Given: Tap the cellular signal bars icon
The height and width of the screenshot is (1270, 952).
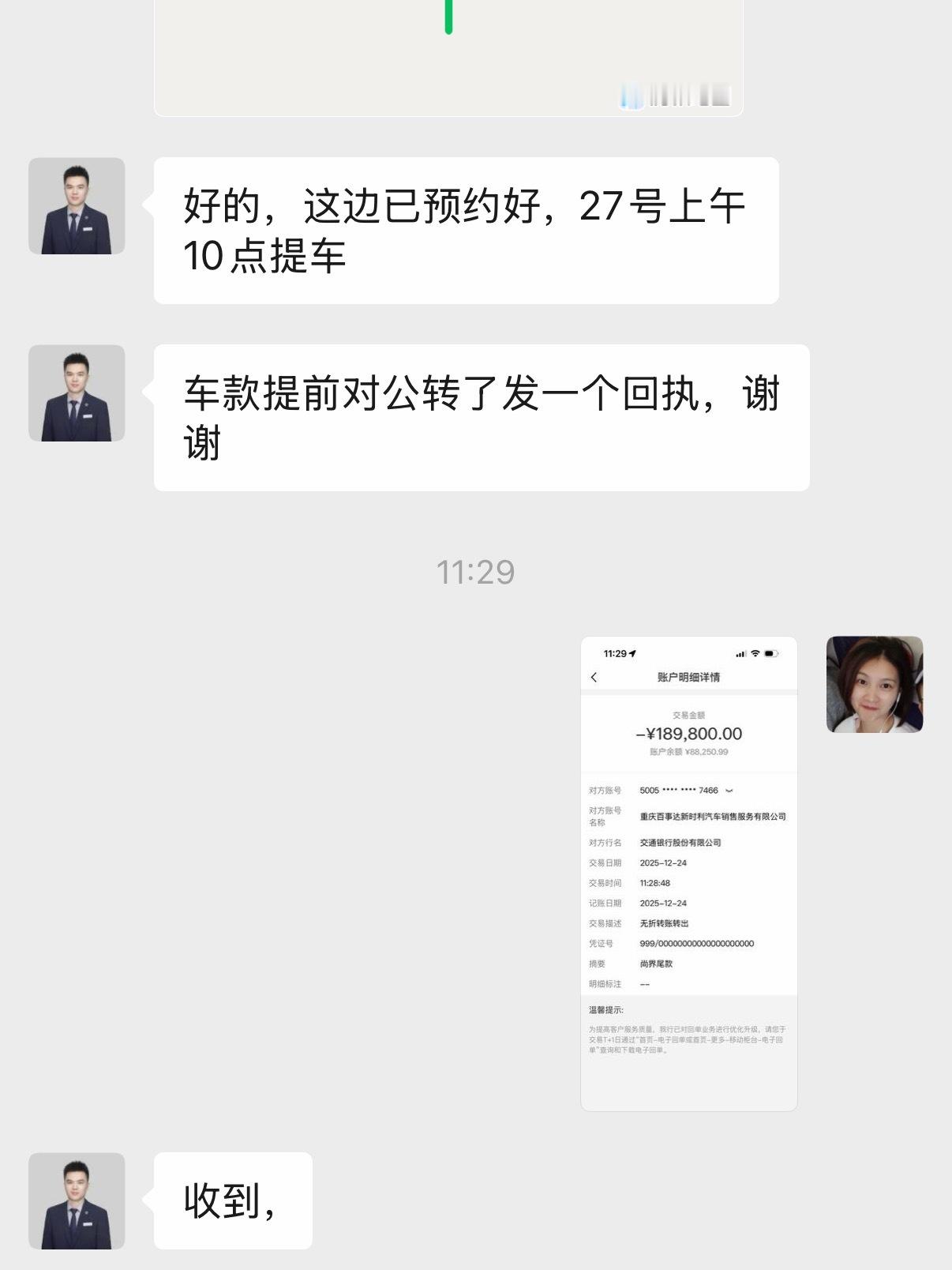Looking at the screenshot, I should tap(740, 654).
